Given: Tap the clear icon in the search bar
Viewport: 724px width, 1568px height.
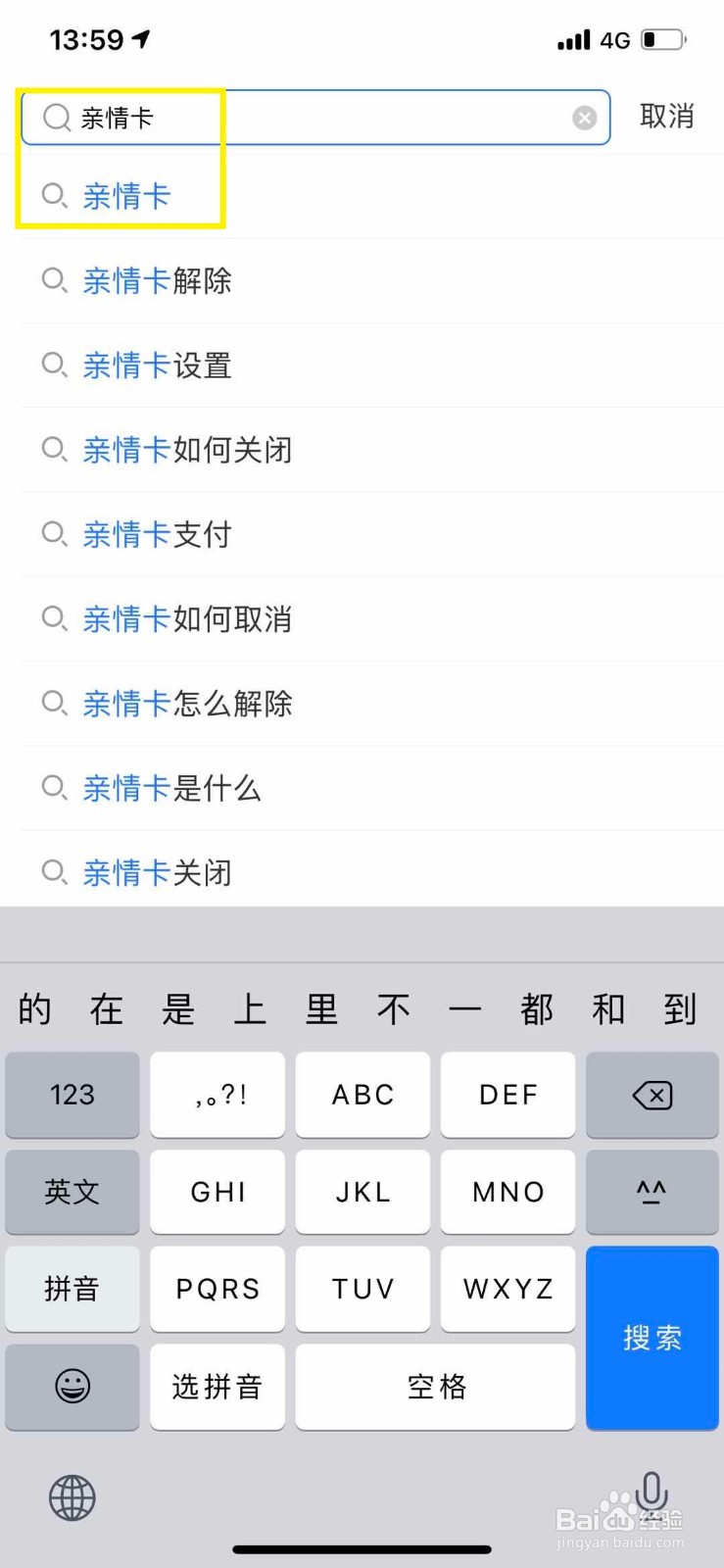Looking at the screenshot, I should [x=585, y=117].
